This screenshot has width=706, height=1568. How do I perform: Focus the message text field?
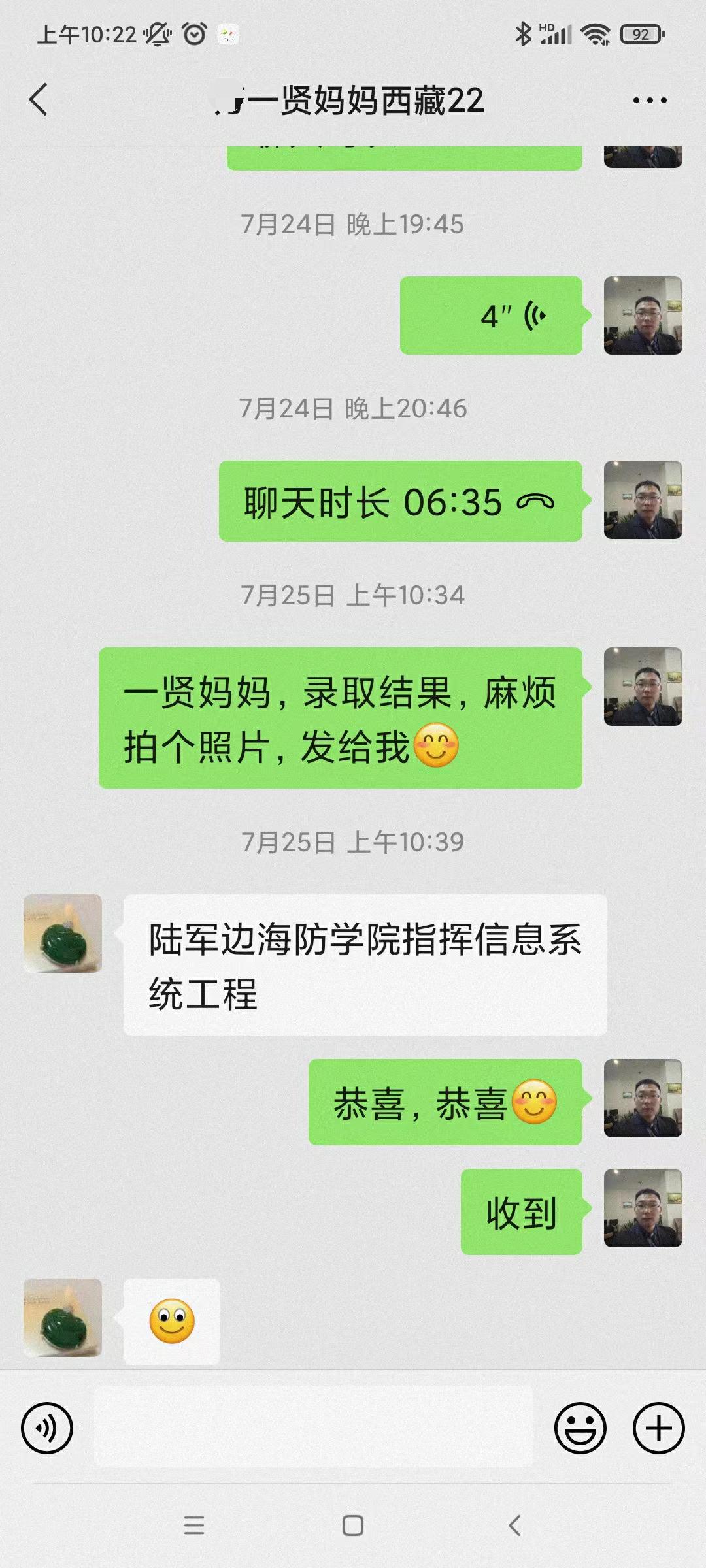point(314,1428)
